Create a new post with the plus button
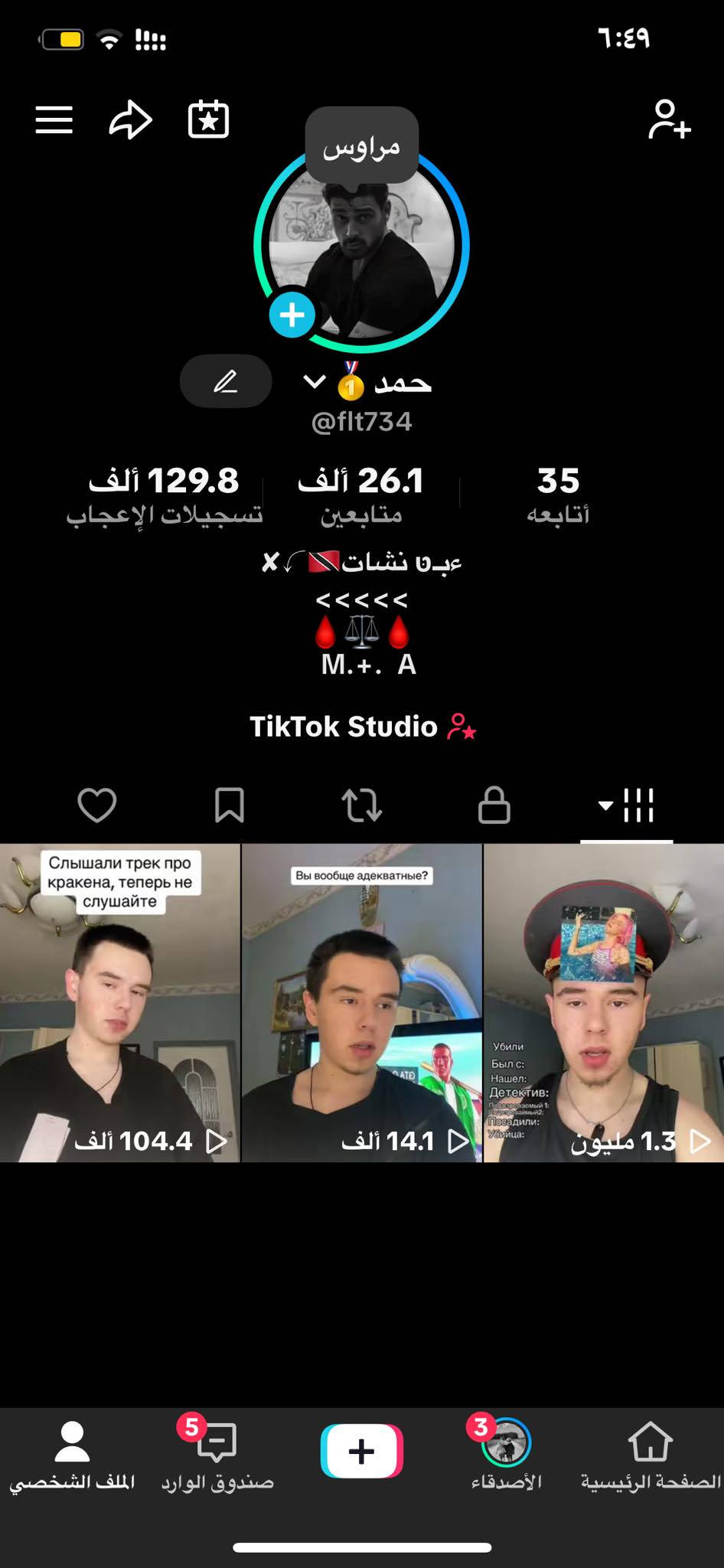Screen dimensions: 724x1568 point(362,1451)
